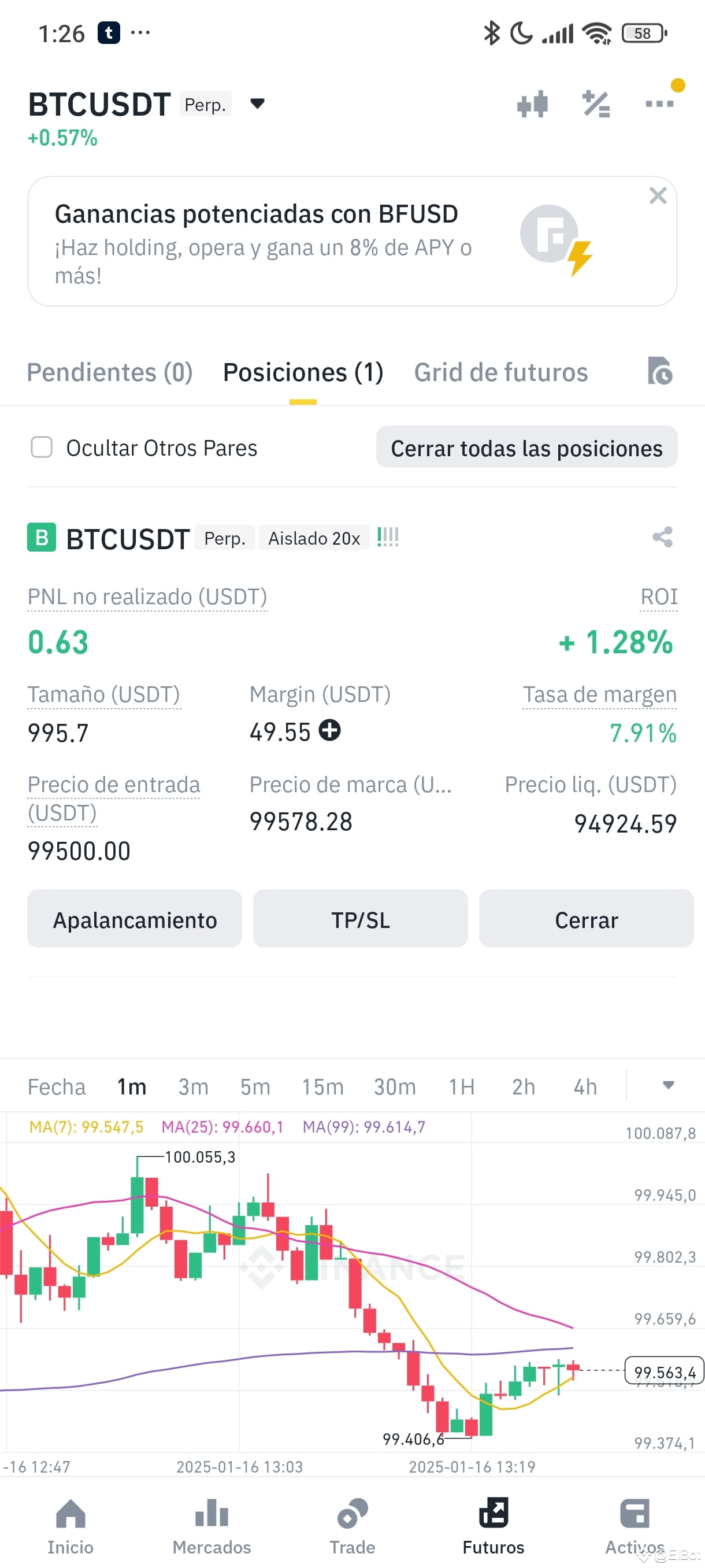Screen dimensions: 705x1568
Task: Dismiss the BFUSD promotional banner
Action: coord(658,195)
